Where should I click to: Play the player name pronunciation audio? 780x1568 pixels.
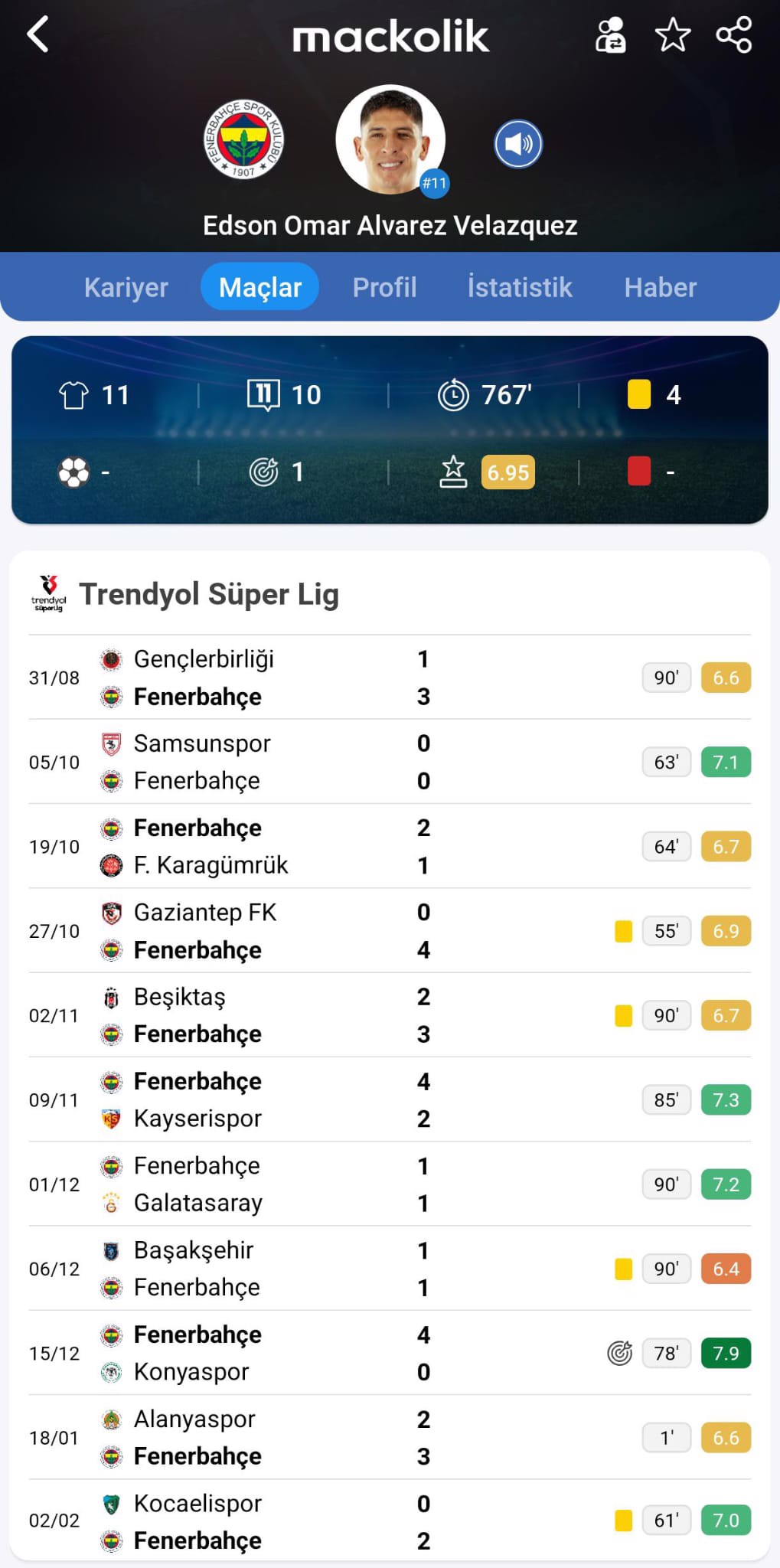(518, 144)
